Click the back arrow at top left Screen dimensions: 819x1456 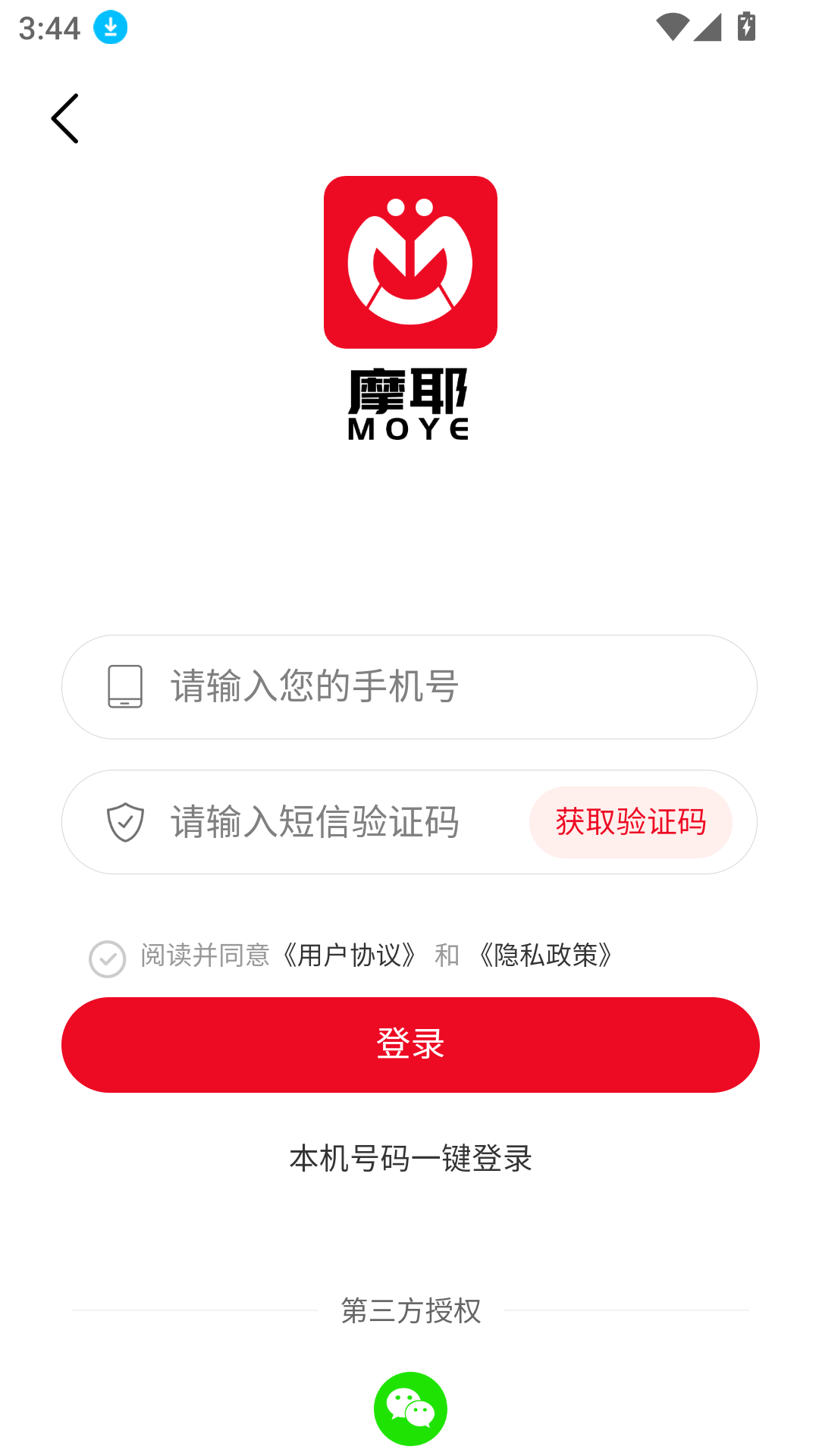pos(65,118)
